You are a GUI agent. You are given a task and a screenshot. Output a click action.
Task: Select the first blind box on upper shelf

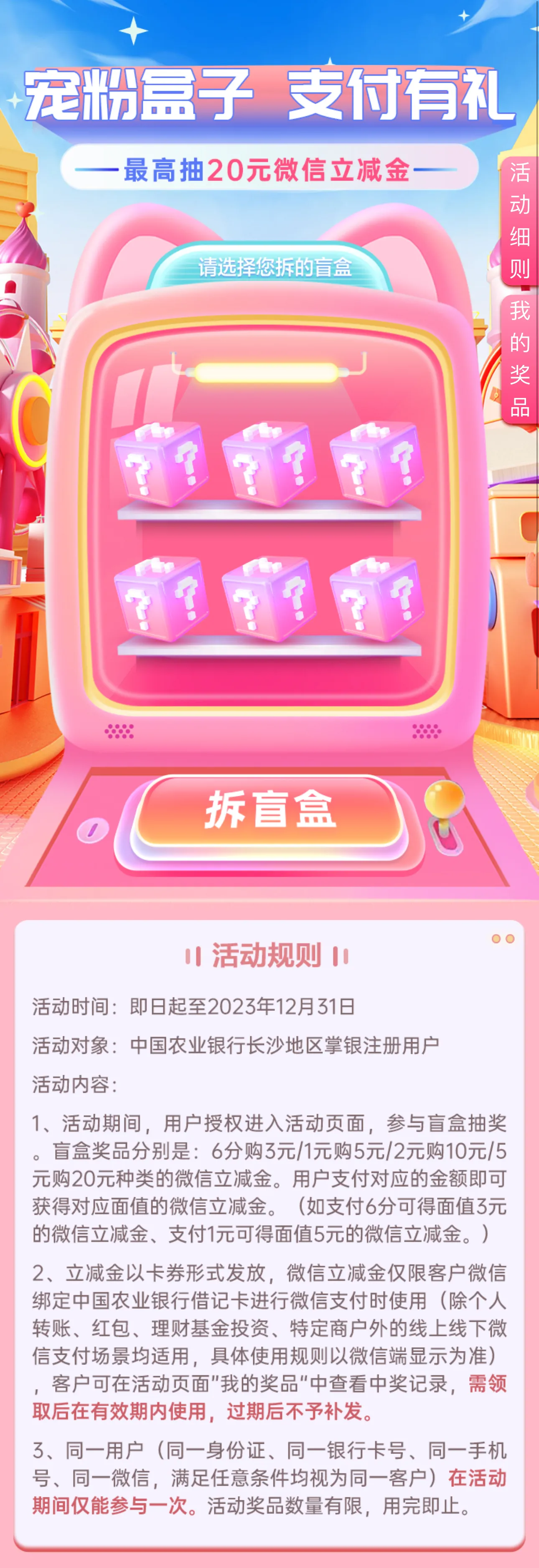(161, 465)
